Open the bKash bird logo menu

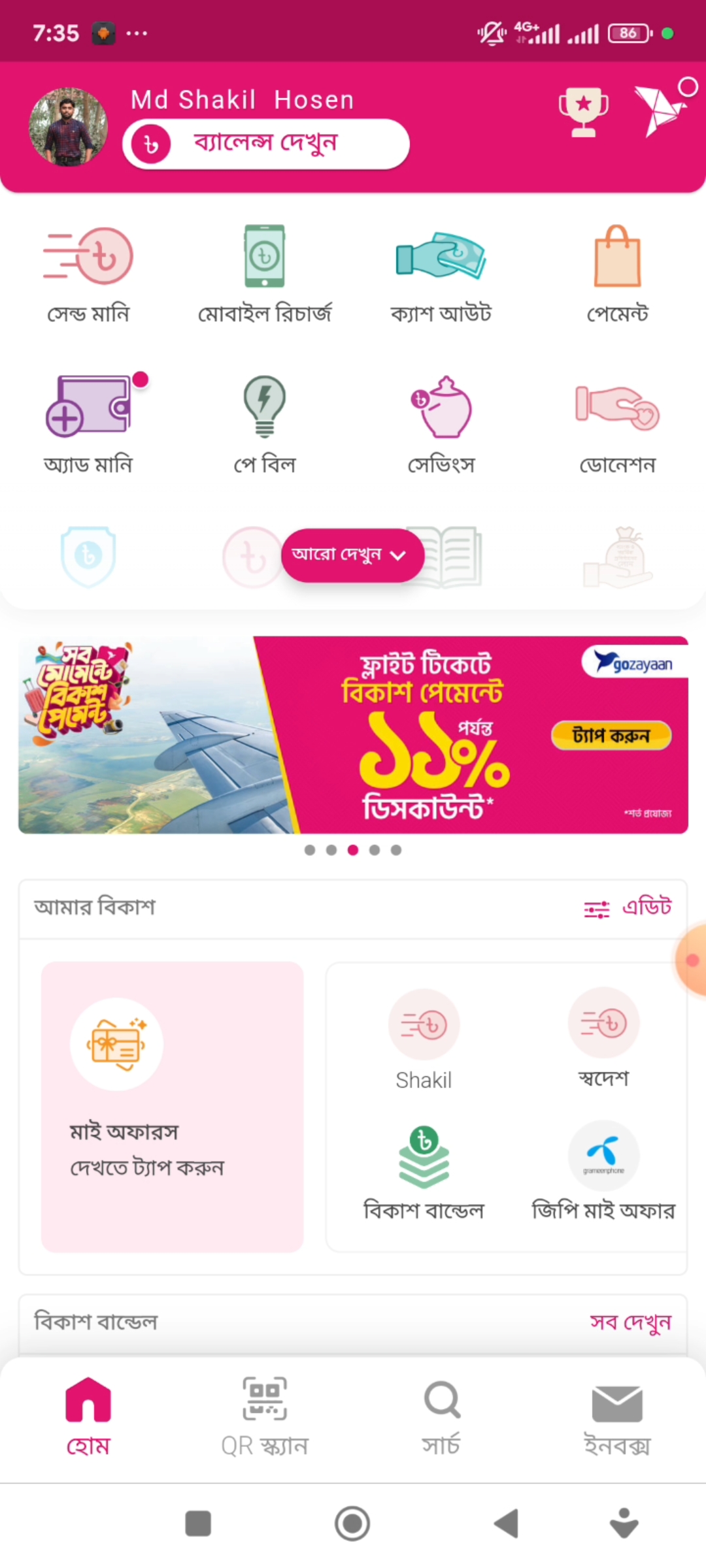(x=660, y=110)
